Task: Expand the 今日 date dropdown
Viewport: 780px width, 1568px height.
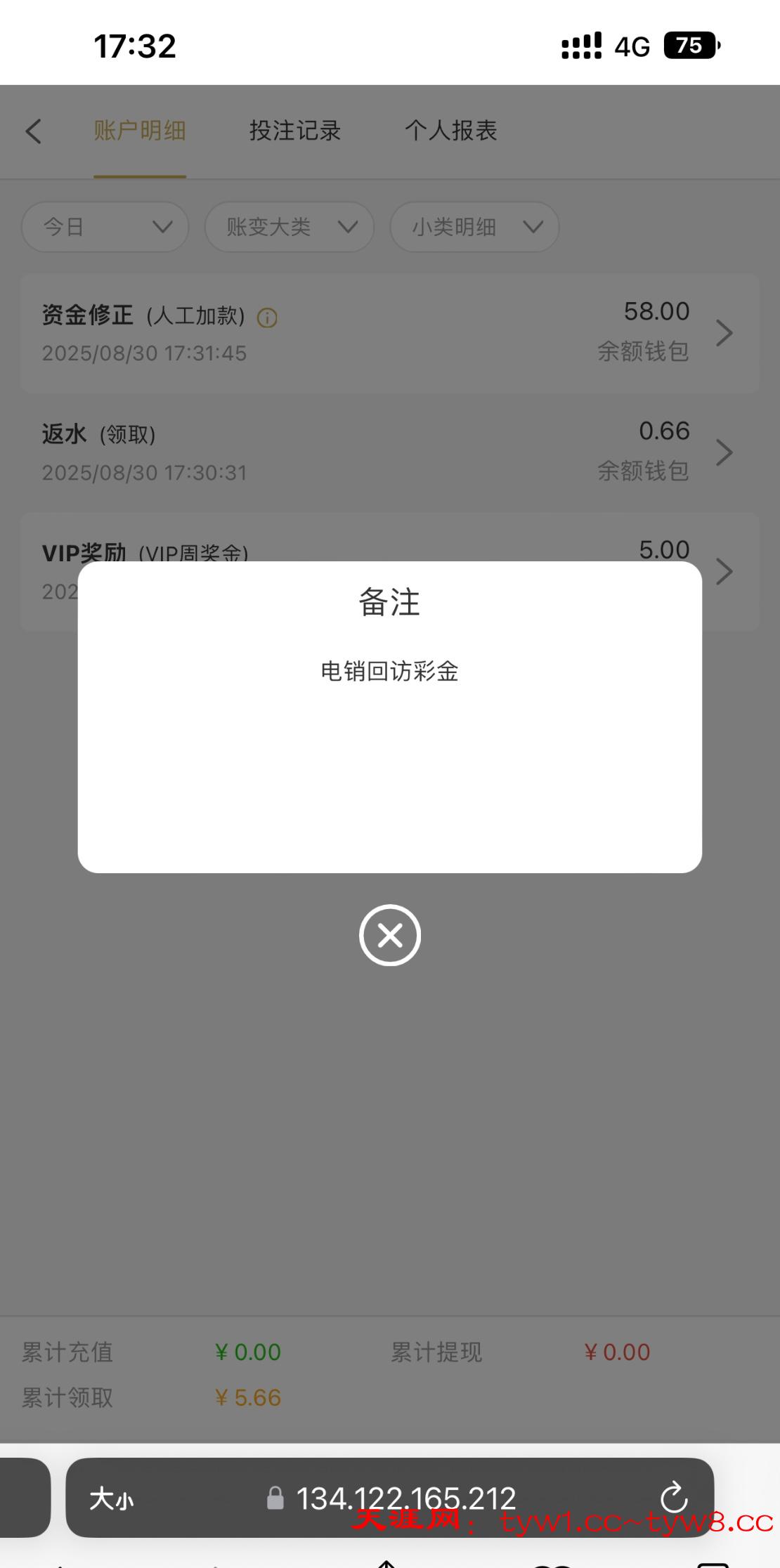Action: (x=105, y=227)
